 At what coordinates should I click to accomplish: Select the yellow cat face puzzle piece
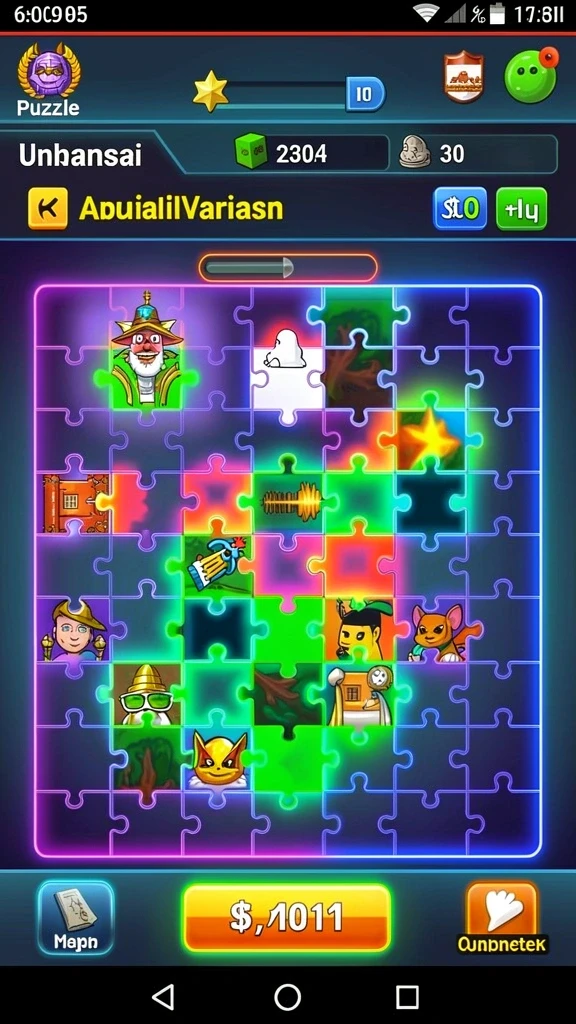tap(219, 760)
